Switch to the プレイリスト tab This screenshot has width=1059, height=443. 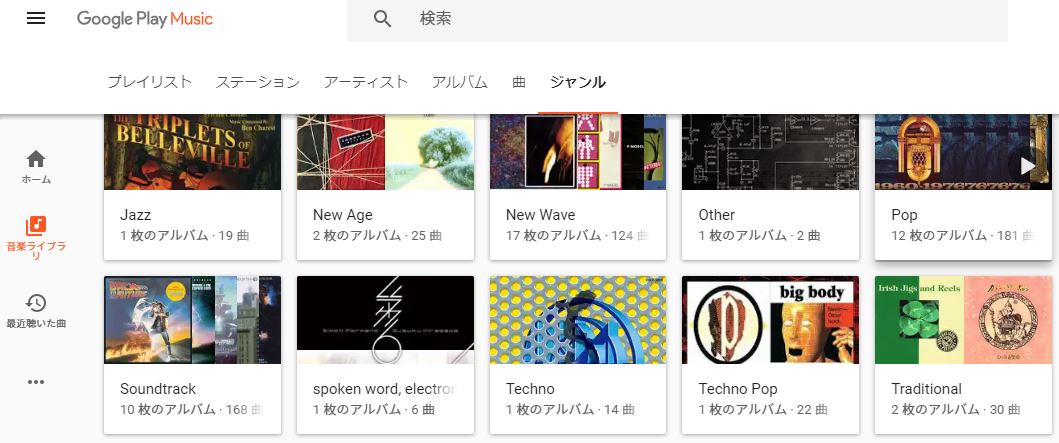pos(150,82)
